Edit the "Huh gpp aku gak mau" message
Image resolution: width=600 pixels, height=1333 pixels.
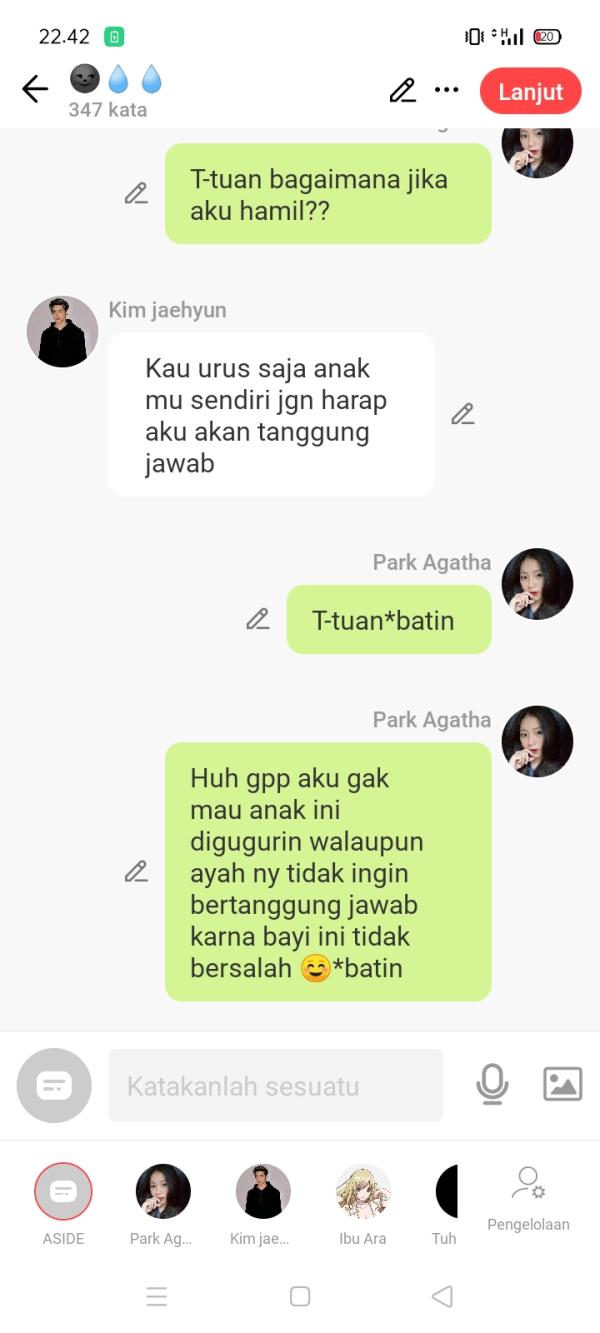pyautogui.click(x=136, y=872)
